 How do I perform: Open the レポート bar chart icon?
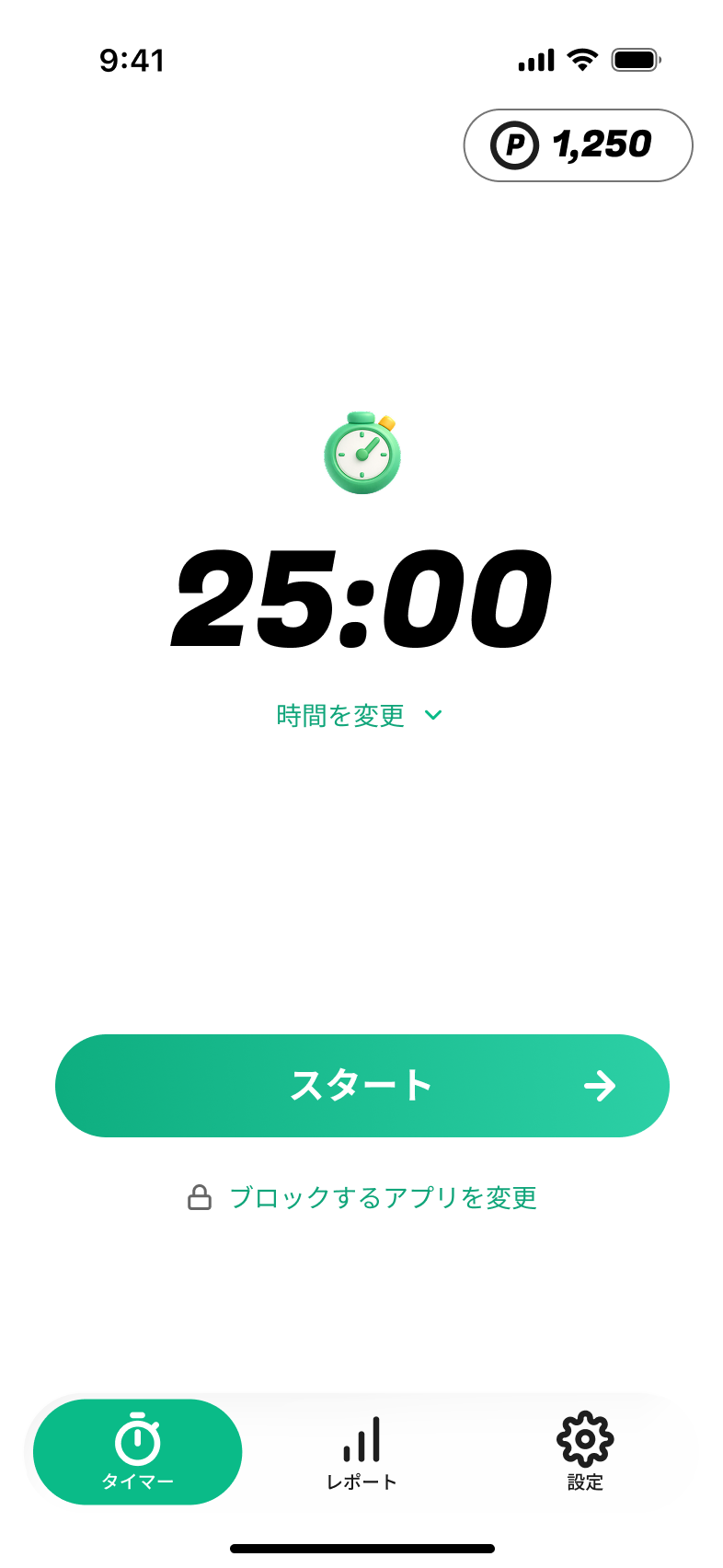361,1437
